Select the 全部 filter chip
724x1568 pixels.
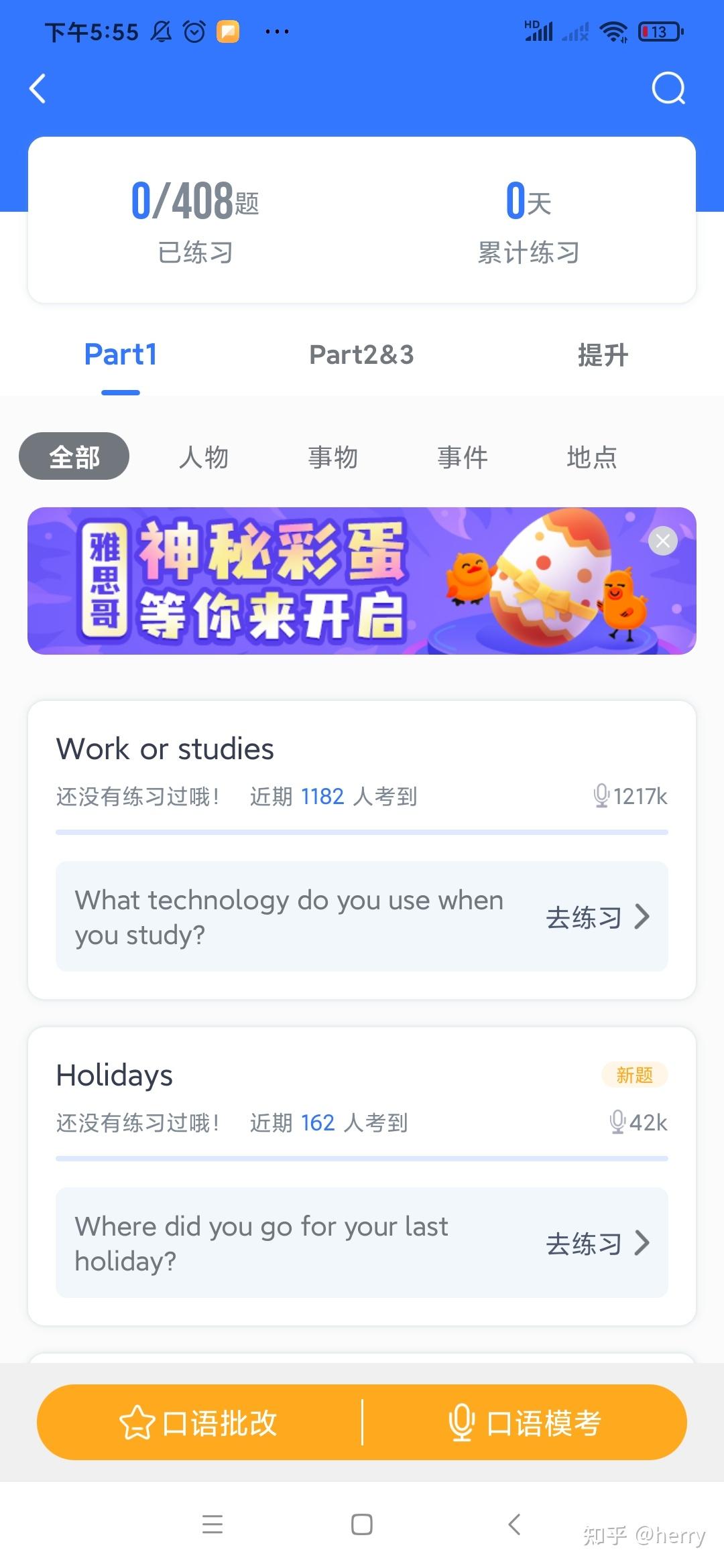74,457
